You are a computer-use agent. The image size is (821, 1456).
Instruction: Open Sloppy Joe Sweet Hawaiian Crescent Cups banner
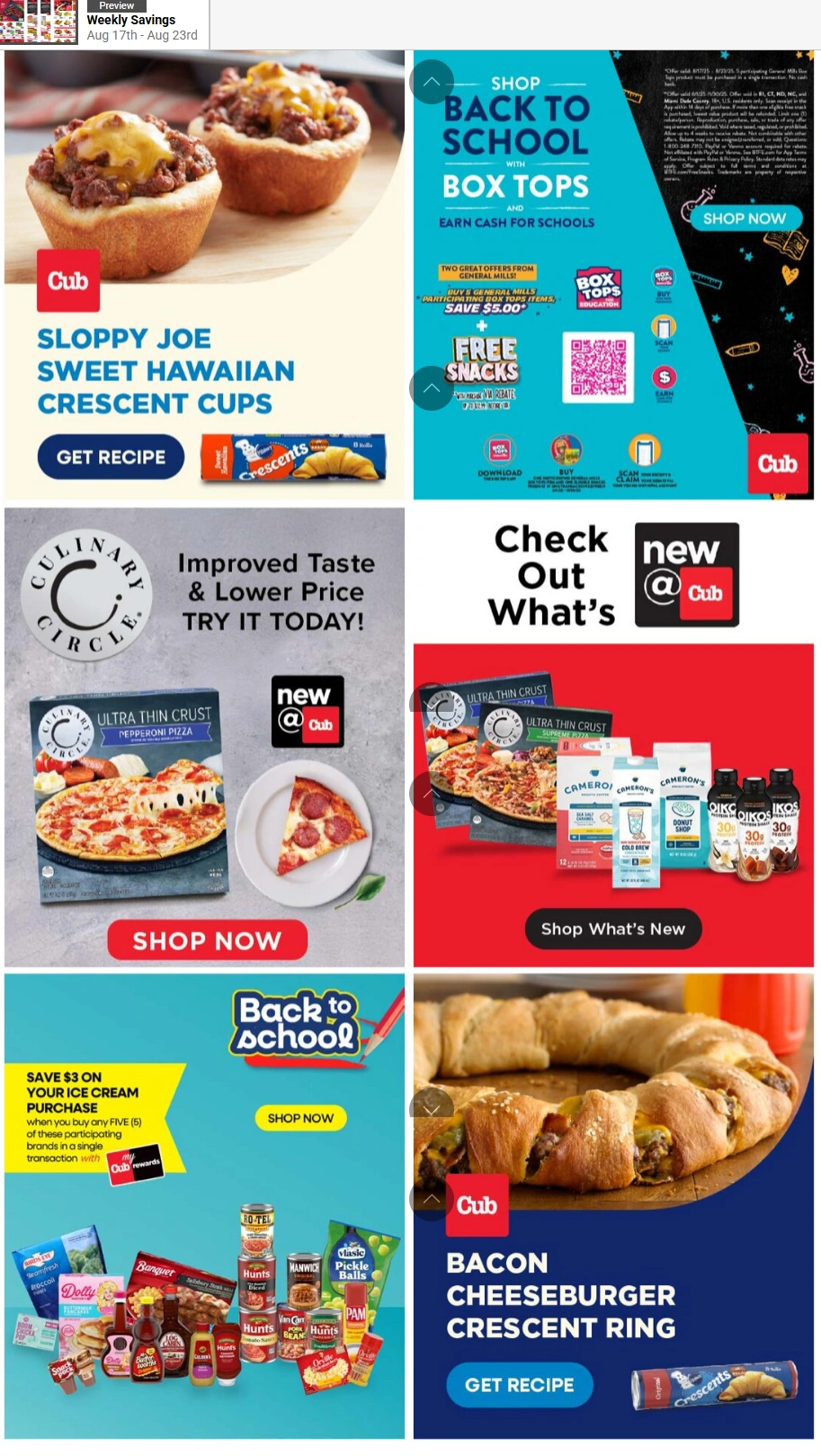pyautogui.click(x=204, y=275)
